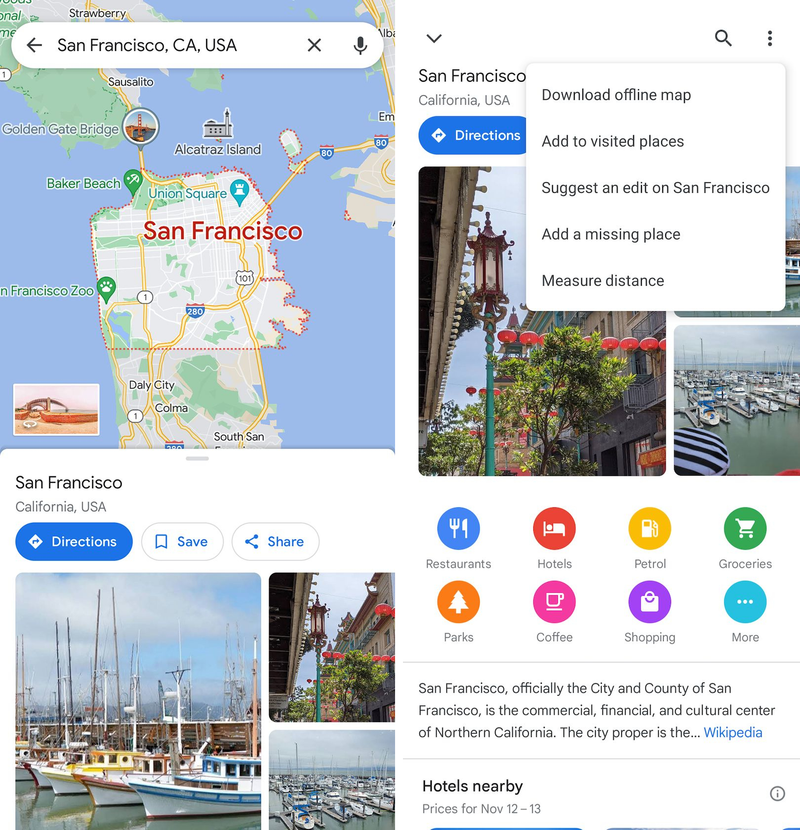Open the magnifier search icon
This screenshot has width=800, height=830.
tap(723, 39)
